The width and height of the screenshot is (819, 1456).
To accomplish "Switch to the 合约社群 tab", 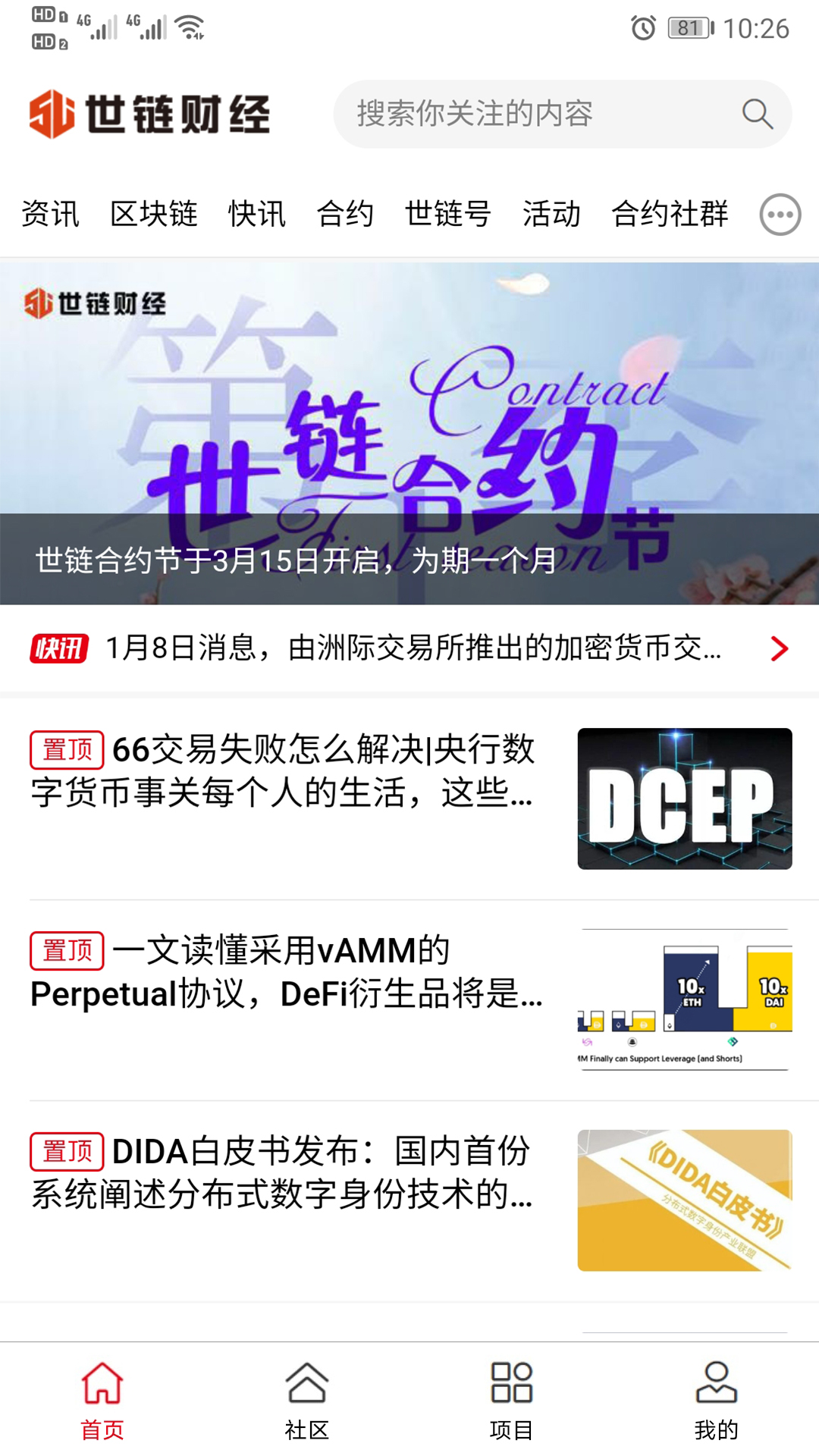I will click(670, 214).
